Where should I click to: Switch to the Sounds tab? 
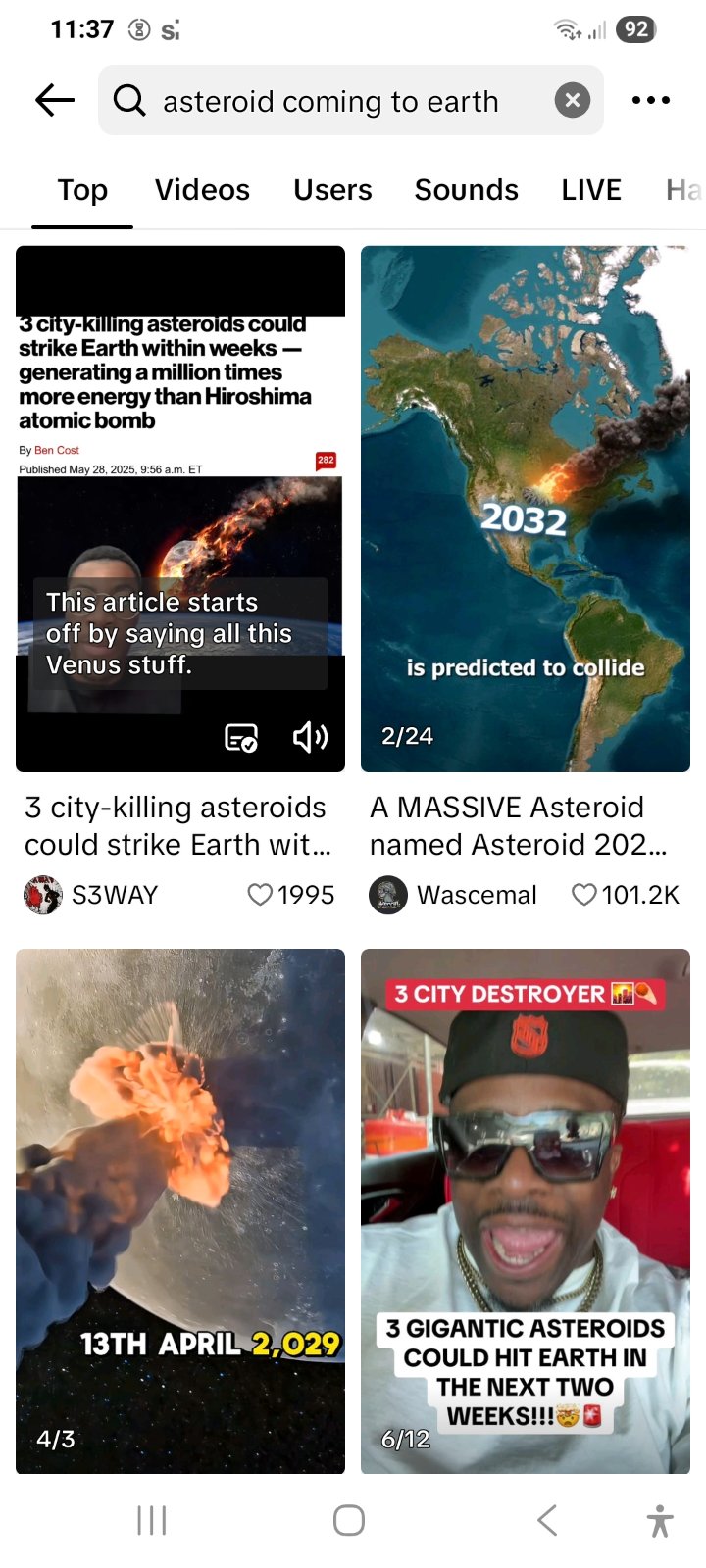tap(466, 190)
